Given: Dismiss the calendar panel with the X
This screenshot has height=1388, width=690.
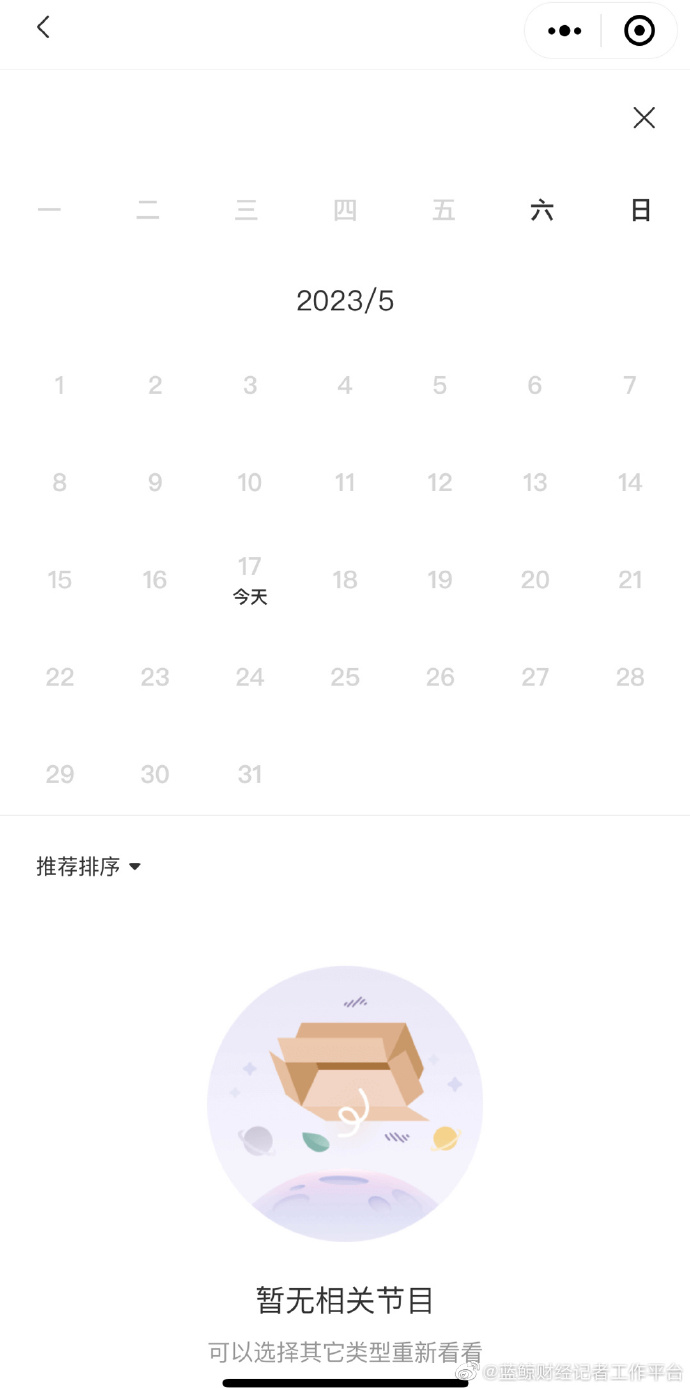Looking at the screenshot, I should (644, 118).
